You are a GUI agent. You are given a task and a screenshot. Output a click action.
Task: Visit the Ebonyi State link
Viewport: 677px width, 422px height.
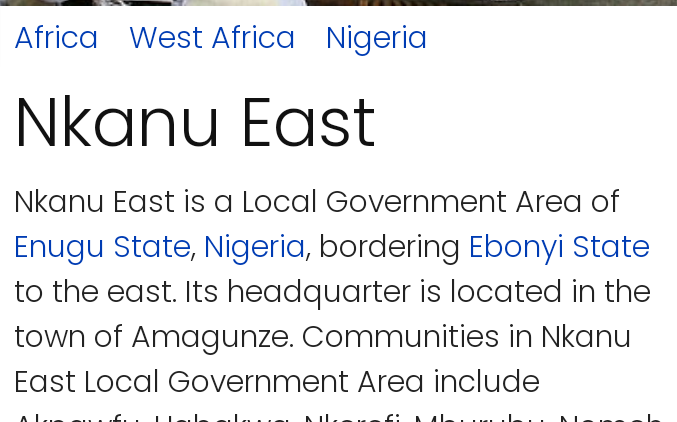click(x=559, y=247)
